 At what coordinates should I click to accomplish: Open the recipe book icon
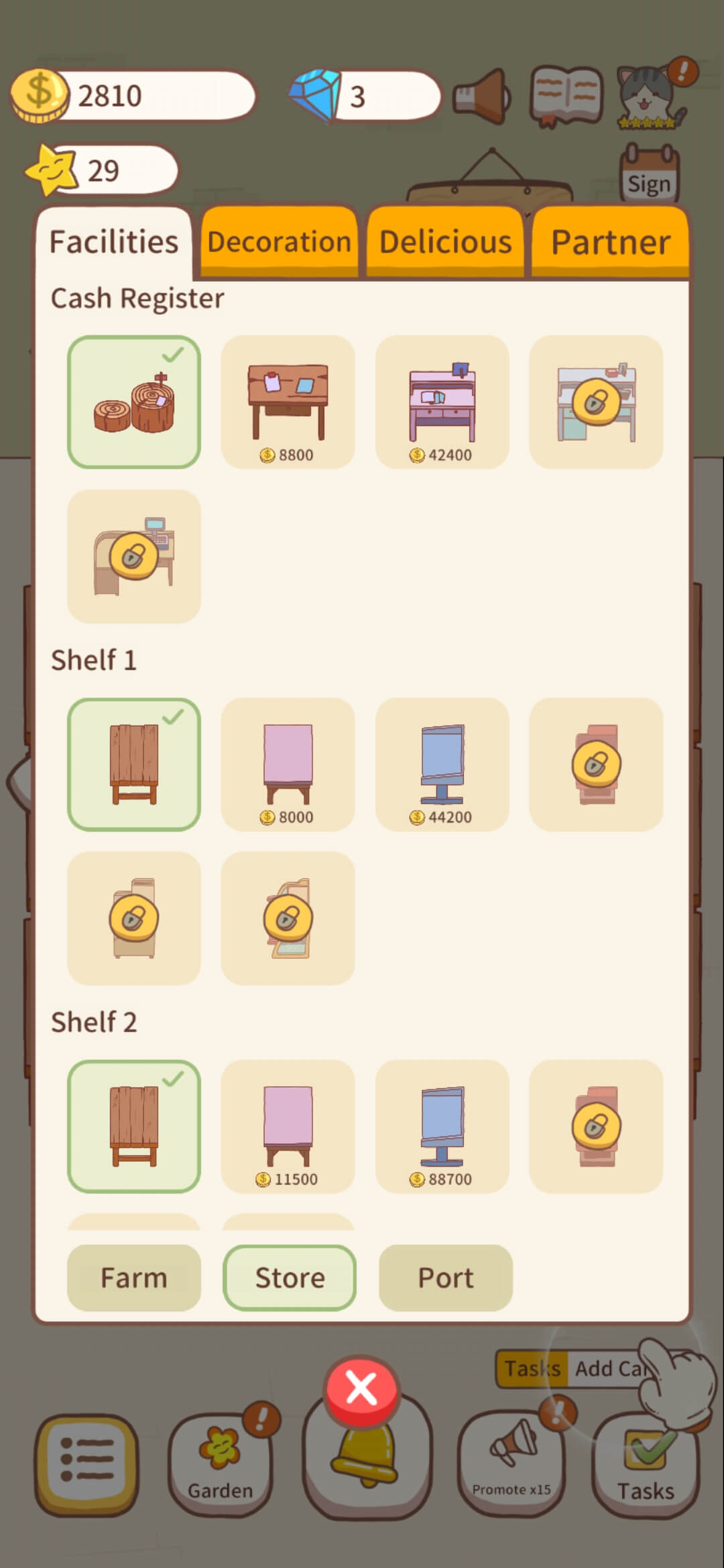(566, 96)
